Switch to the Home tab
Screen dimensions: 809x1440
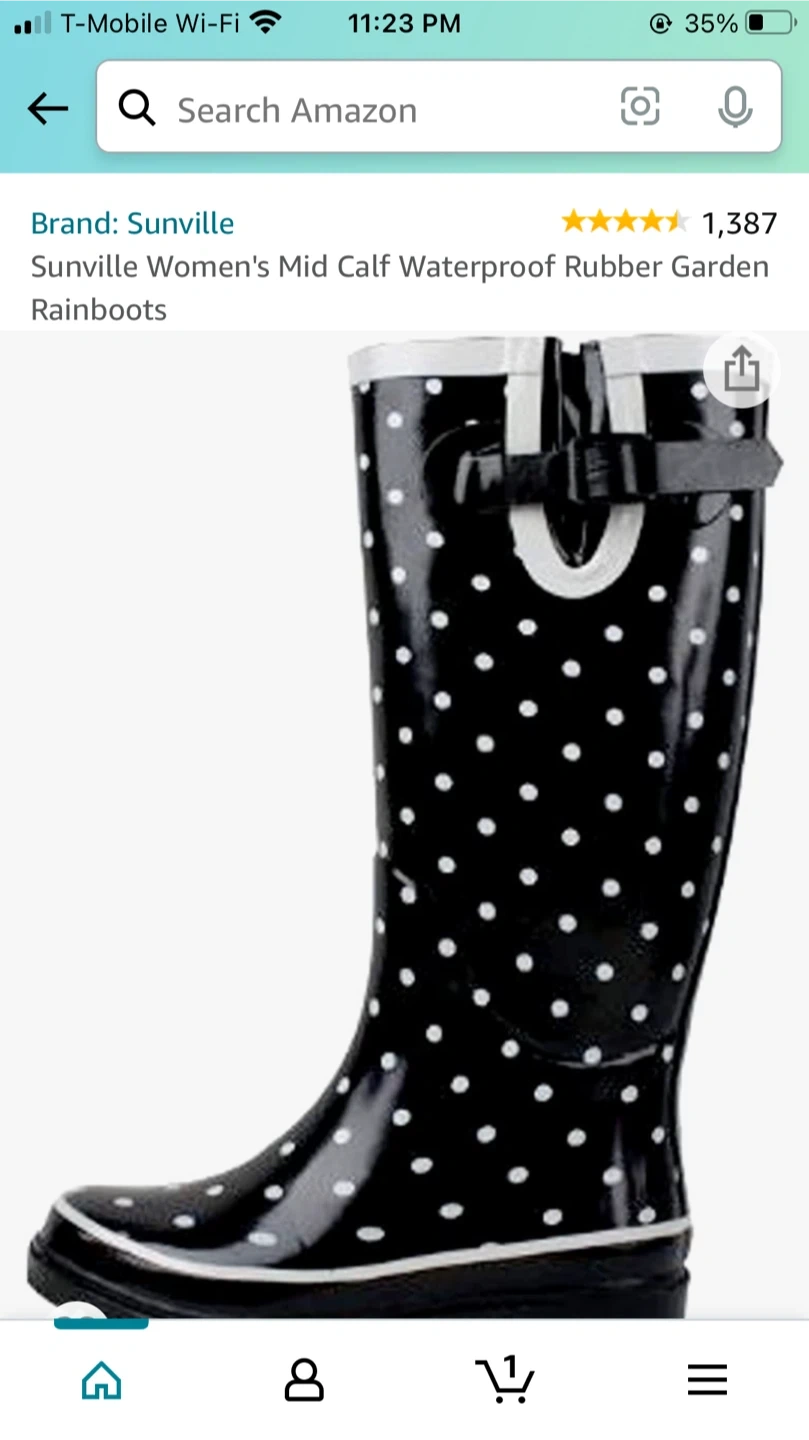(x=101, y=1380)
